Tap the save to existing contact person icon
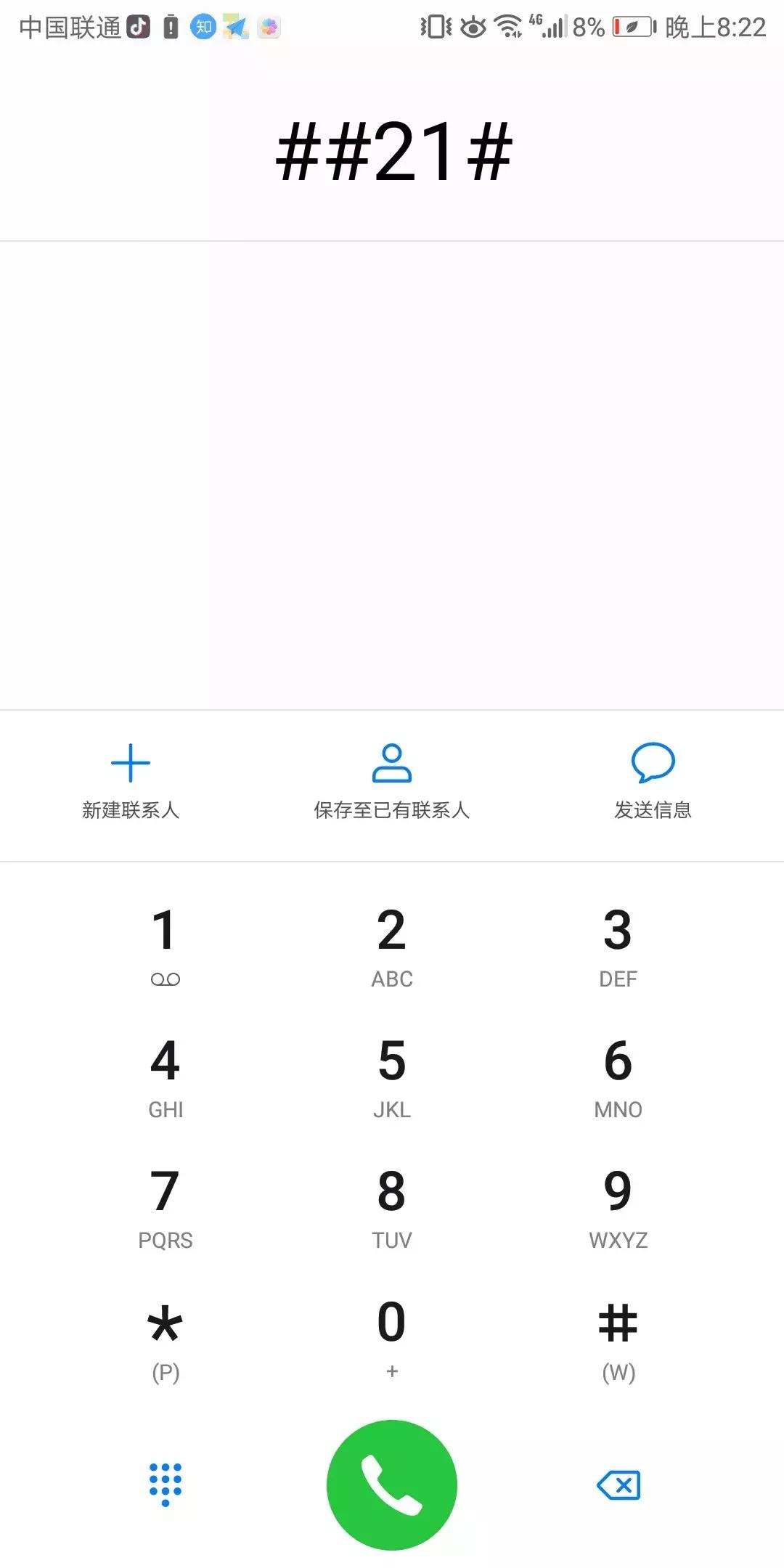Viewport: 784px width, 1568px height. point(391,763)
